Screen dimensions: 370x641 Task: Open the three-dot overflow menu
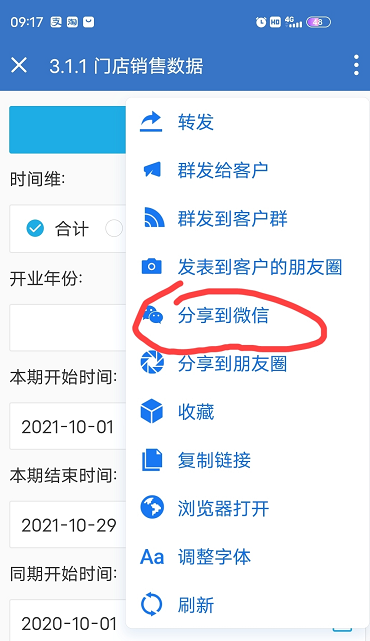(x=356, y=65)
